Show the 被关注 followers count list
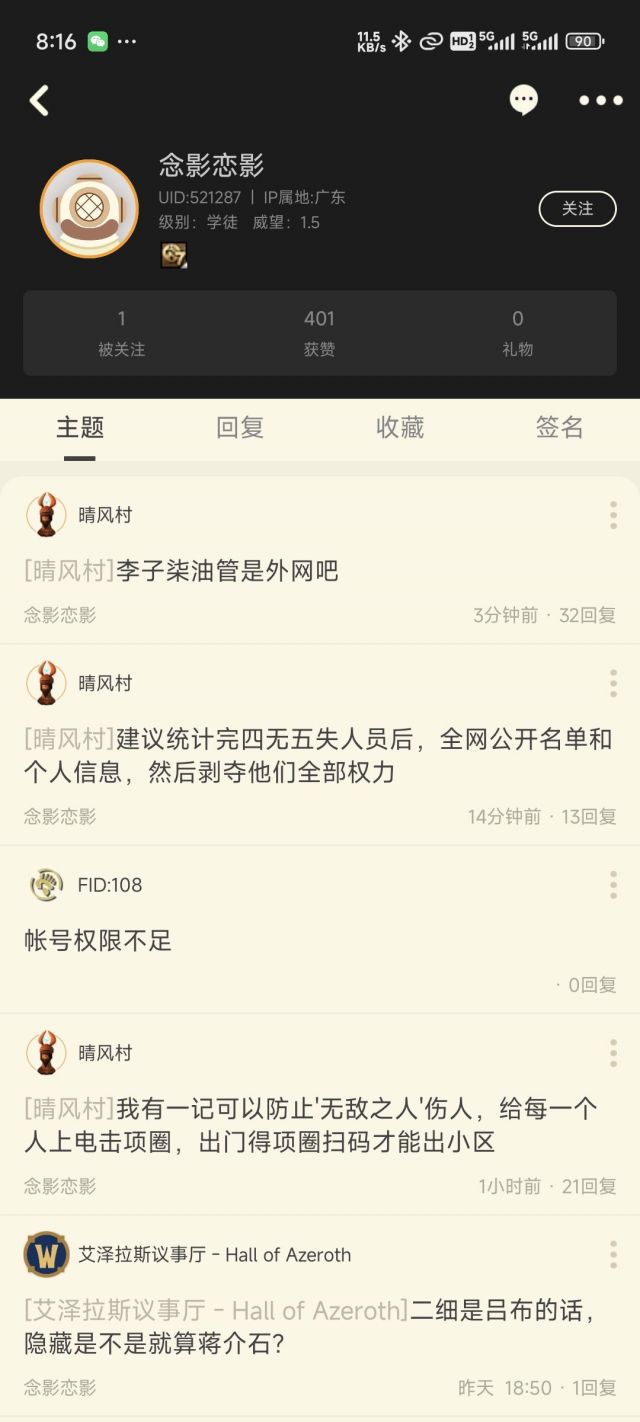 click(x=122, y=333)
